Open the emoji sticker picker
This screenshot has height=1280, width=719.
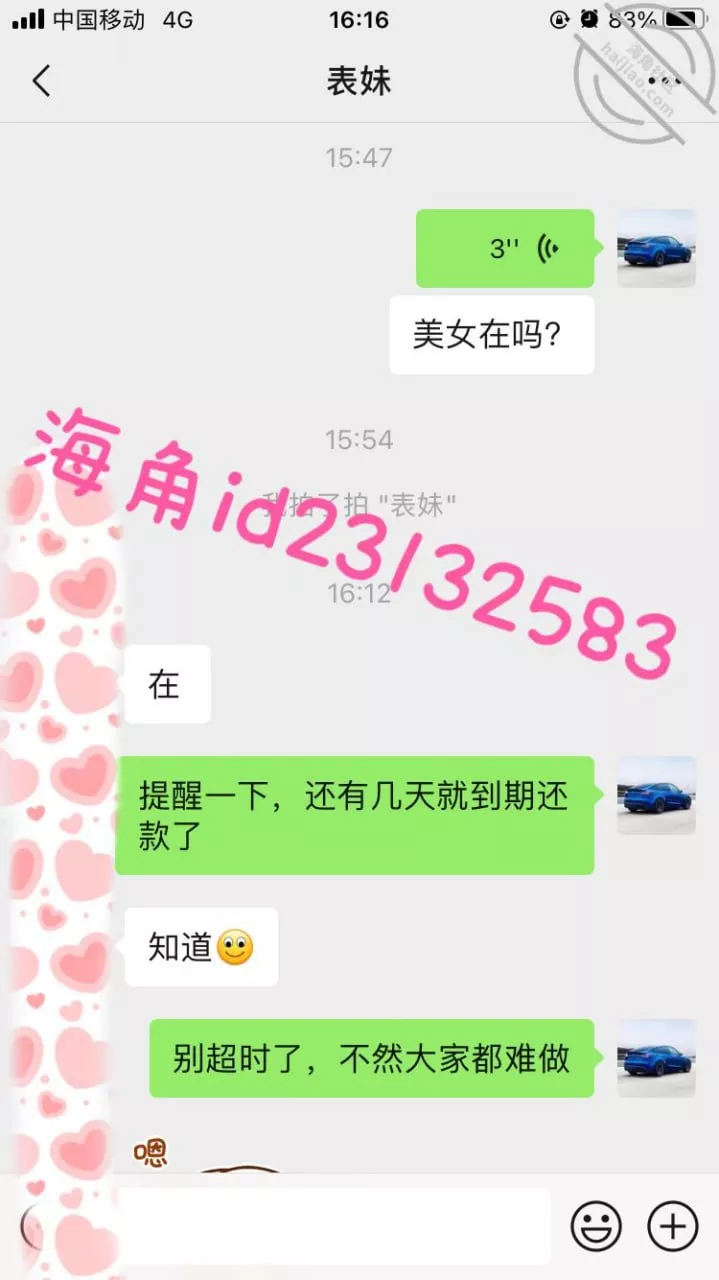tap(596, 1226)
